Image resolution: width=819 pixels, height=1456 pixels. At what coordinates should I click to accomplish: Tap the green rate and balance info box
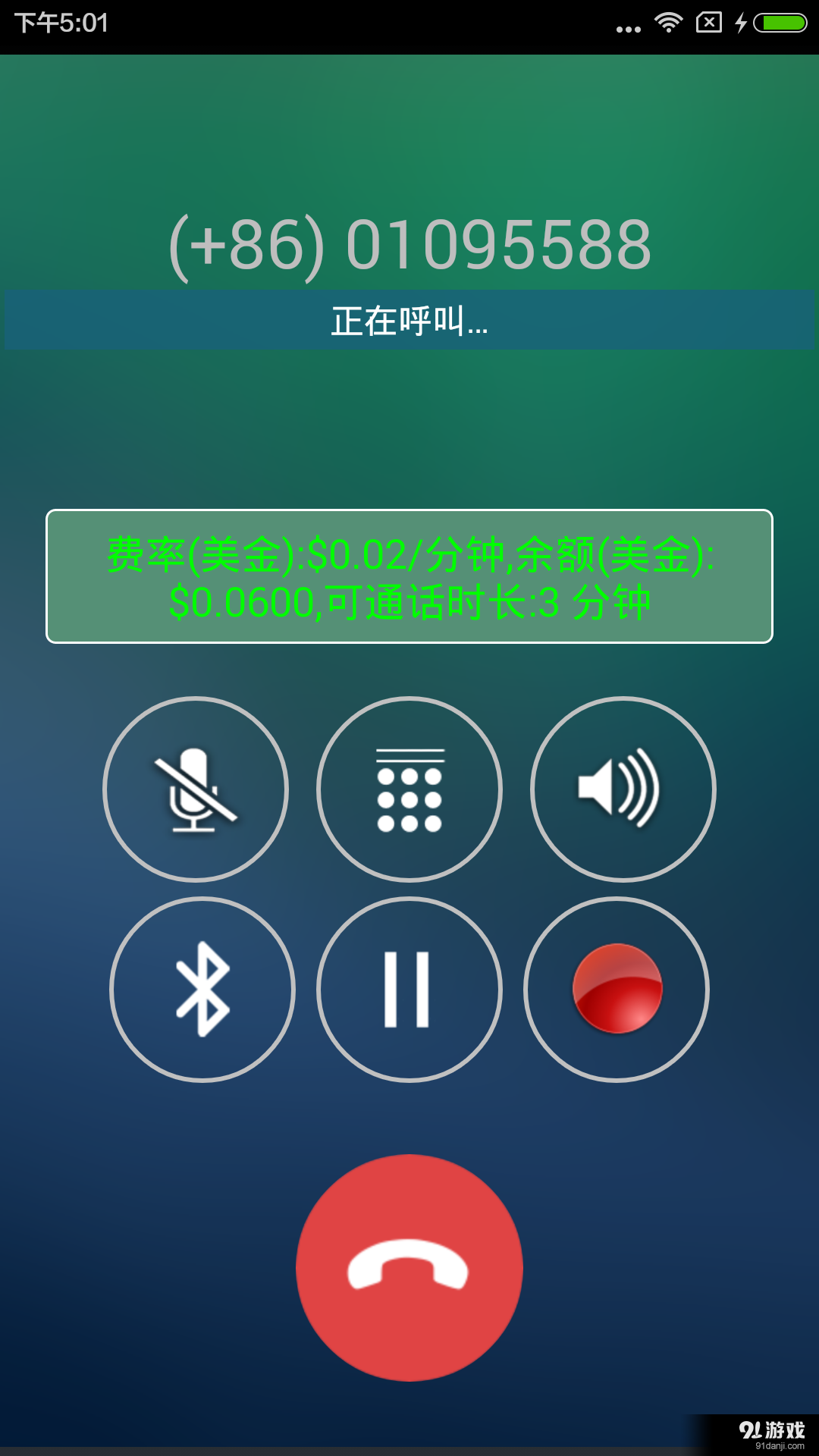(x=409, y=576)
